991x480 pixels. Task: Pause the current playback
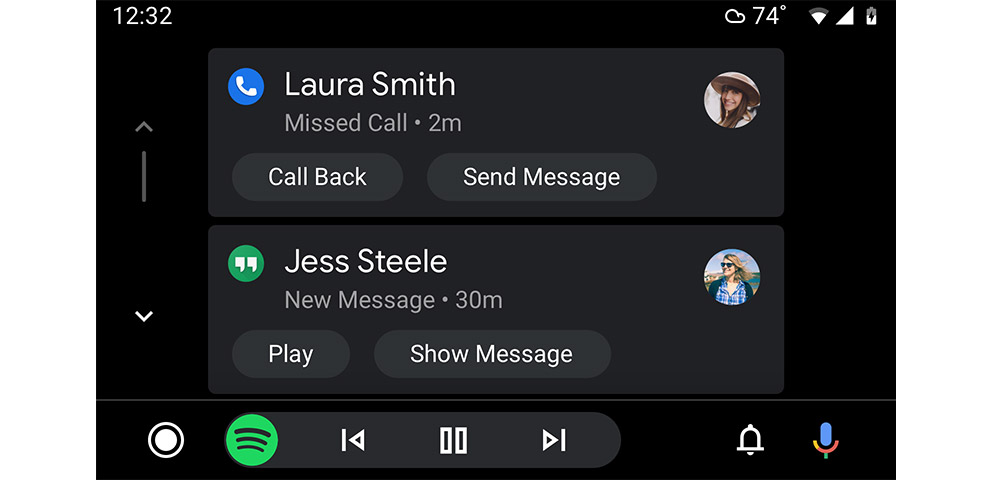453,440
